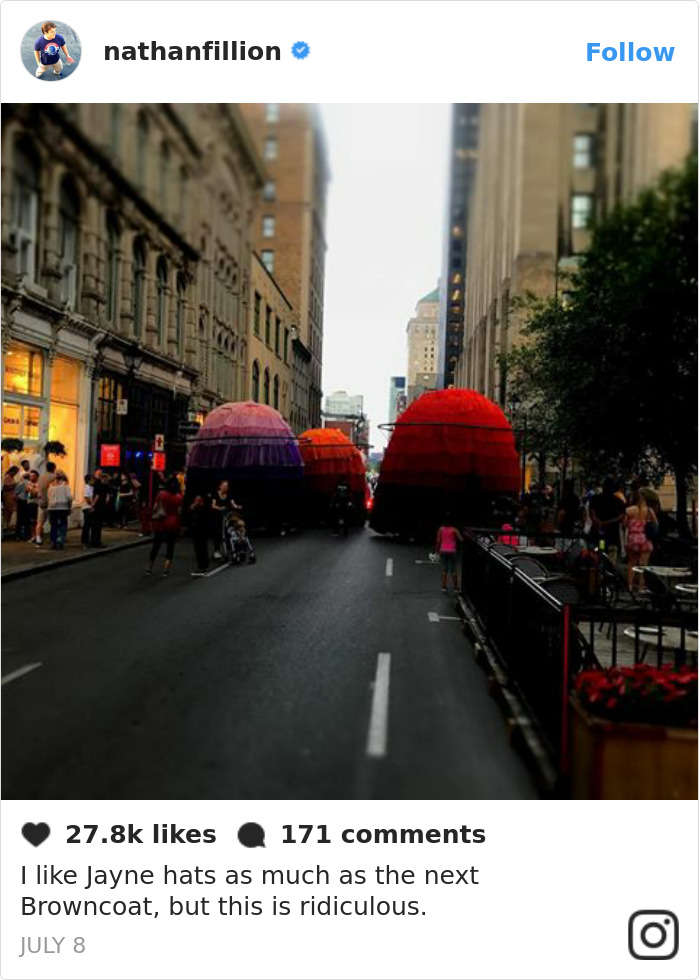Like this post with the heart icon
Screen dimensions: 700x980
pos(36,835)
